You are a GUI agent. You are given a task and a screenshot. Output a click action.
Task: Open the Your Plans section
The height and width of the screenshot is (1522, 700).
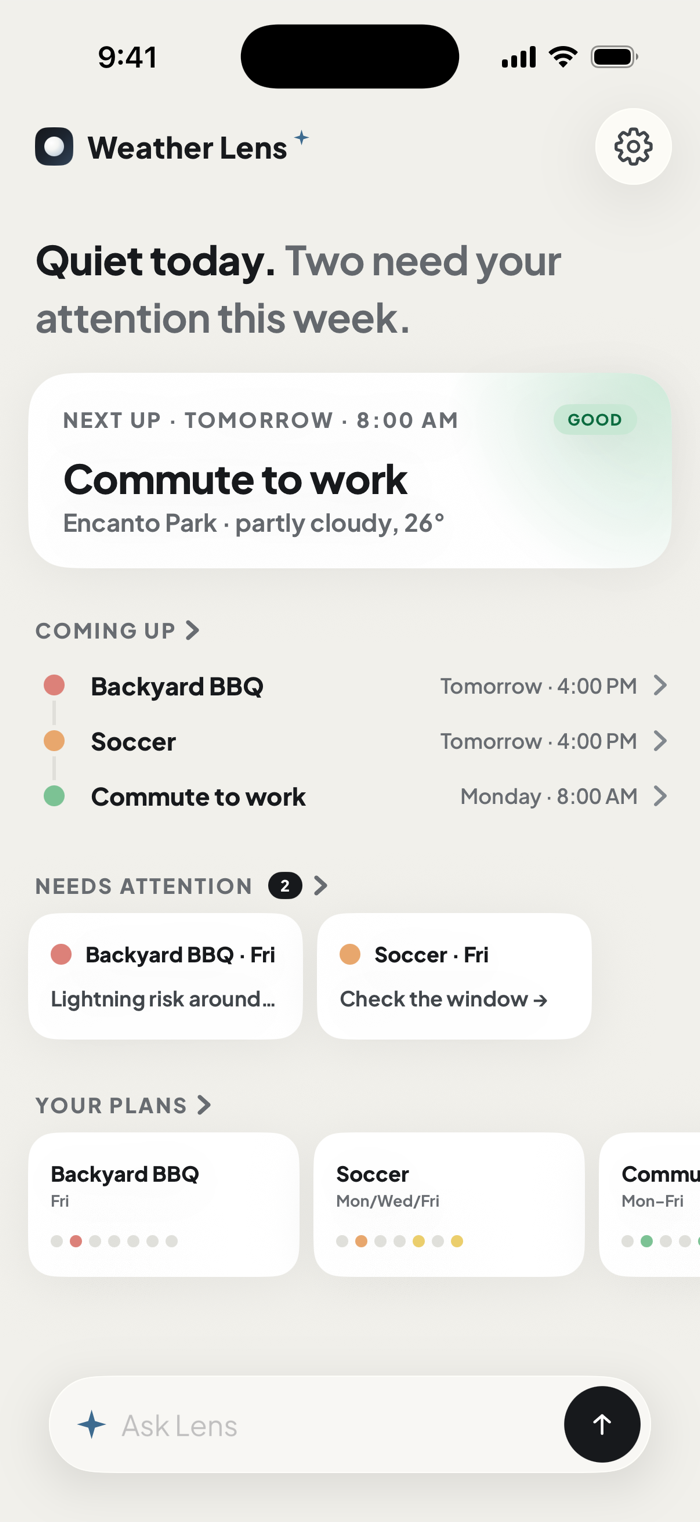click(123, 1105)
